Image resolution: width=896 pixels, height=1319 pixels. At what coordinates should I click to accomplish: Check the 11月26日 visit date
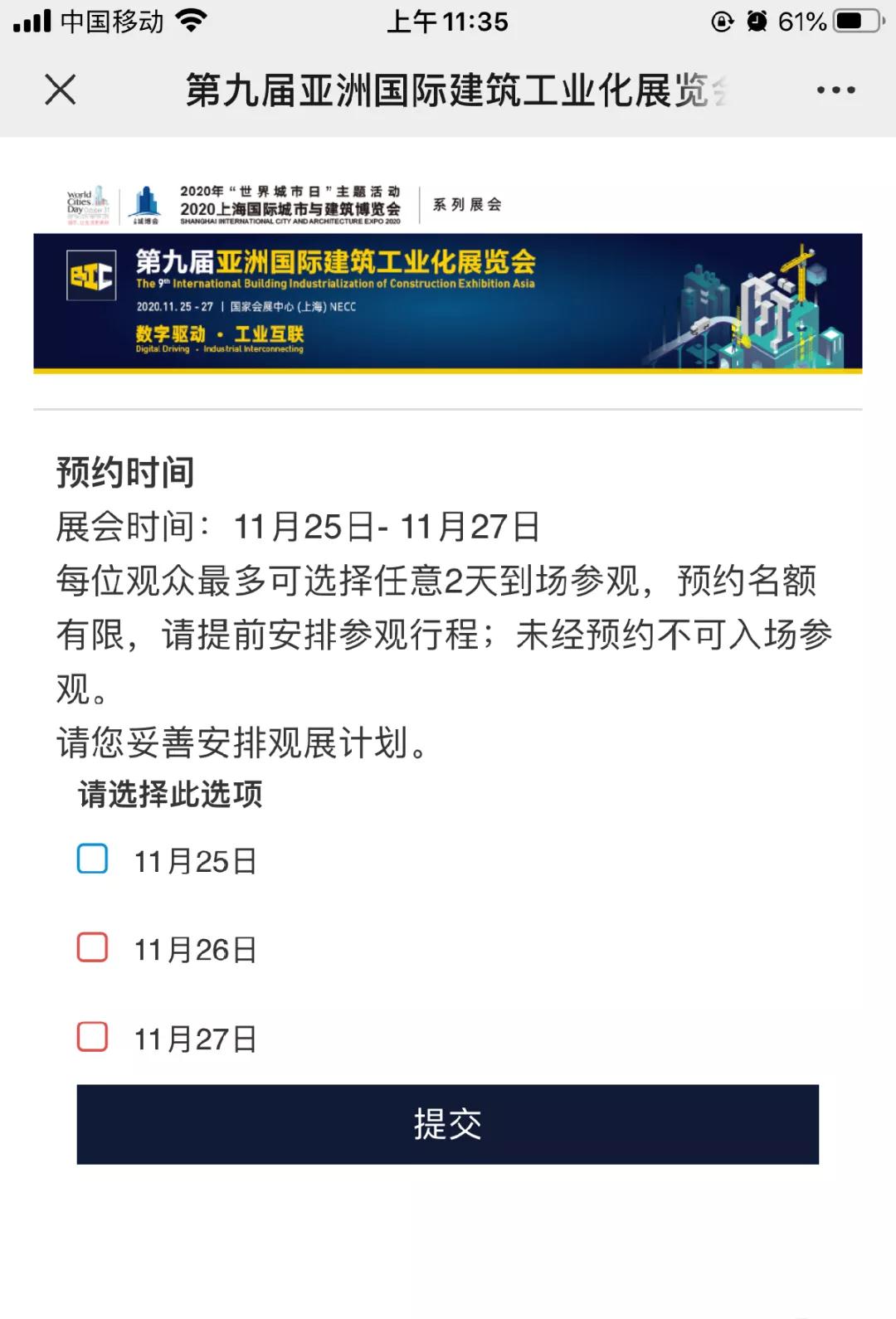(92, 947)
